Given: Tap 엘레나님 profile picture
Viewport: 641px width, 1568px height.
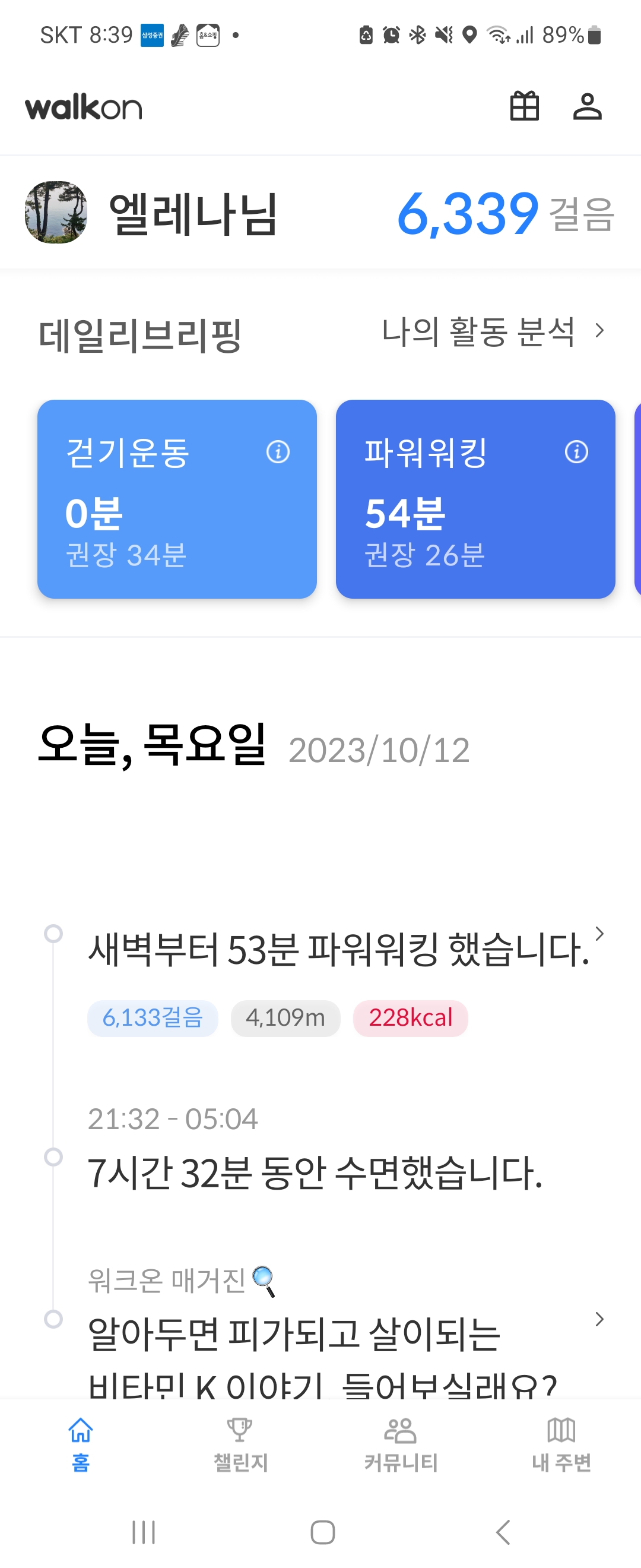Looking at the screenshot, I should point(56,212).
